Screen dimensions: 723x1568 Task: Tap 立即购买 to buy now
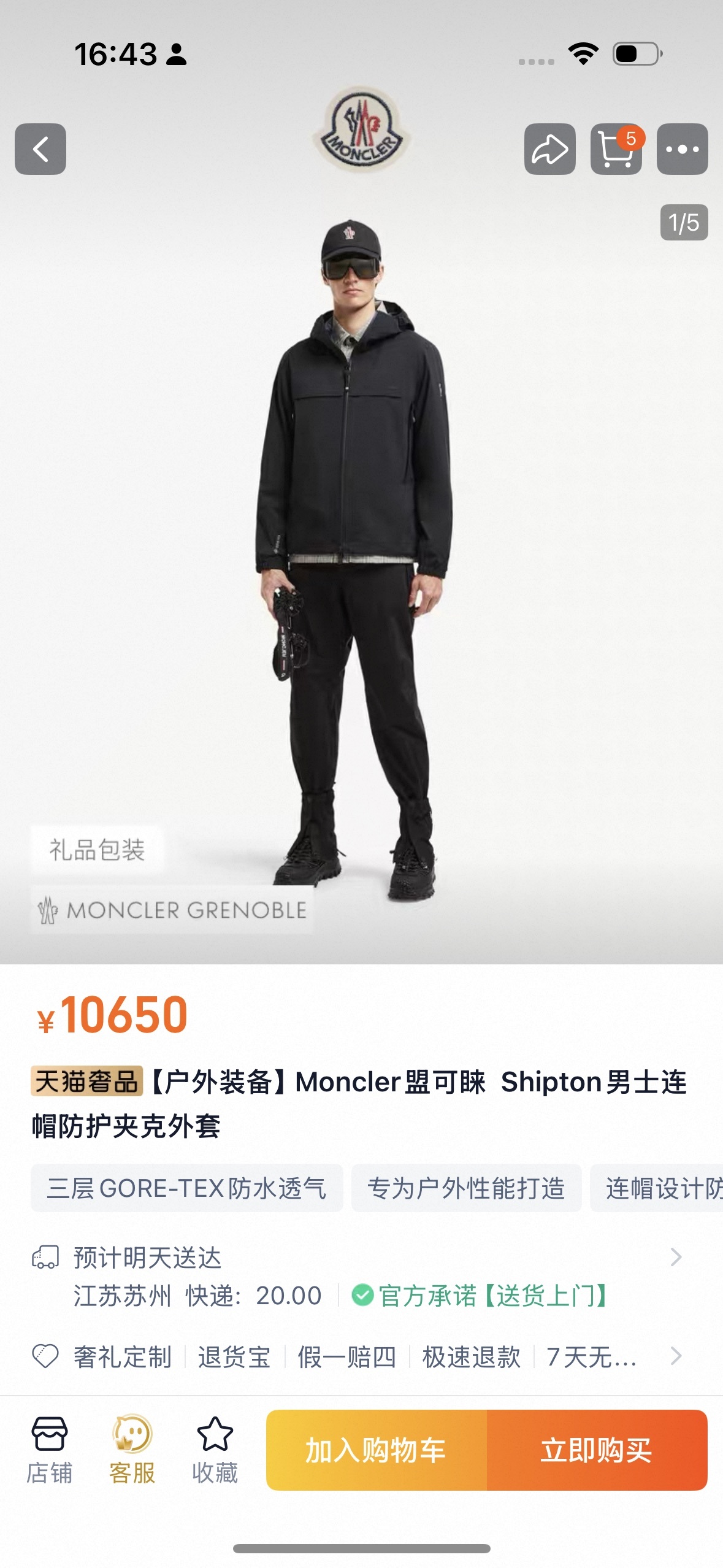596,1450
